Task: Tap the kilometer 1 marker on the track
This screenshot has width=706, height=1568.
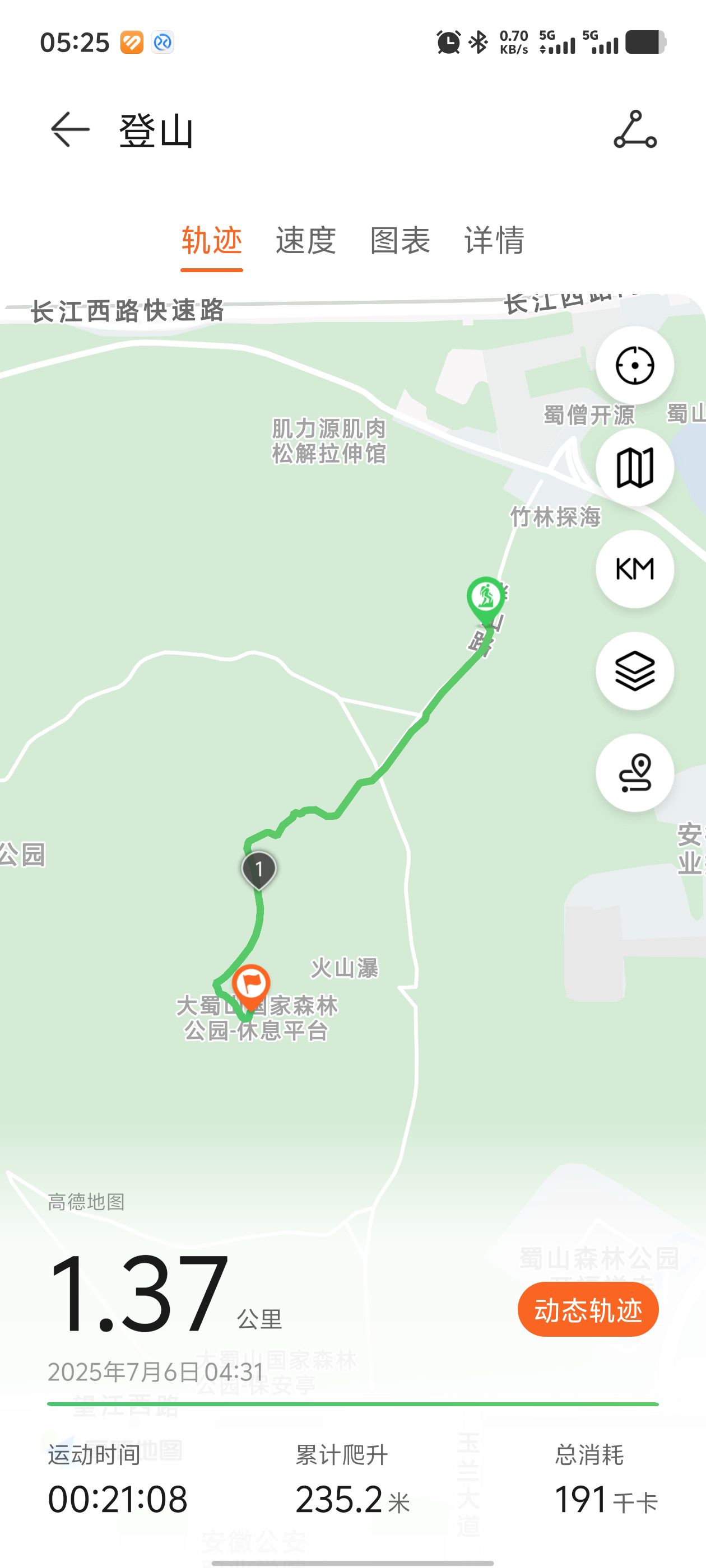Action: (x=259, y=870)
